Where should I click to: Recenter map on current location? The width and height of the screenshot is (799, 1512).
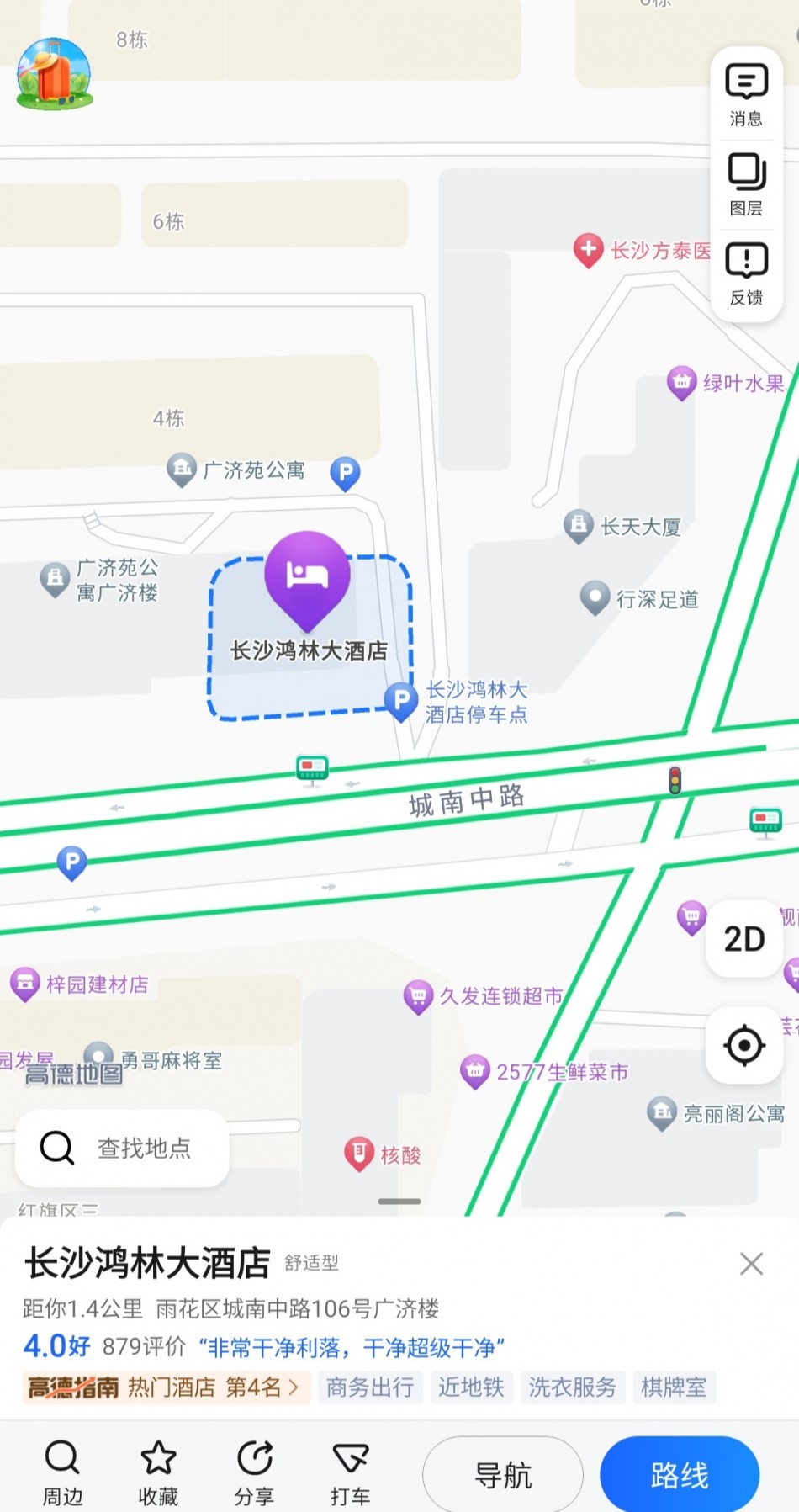[744, 1045]
